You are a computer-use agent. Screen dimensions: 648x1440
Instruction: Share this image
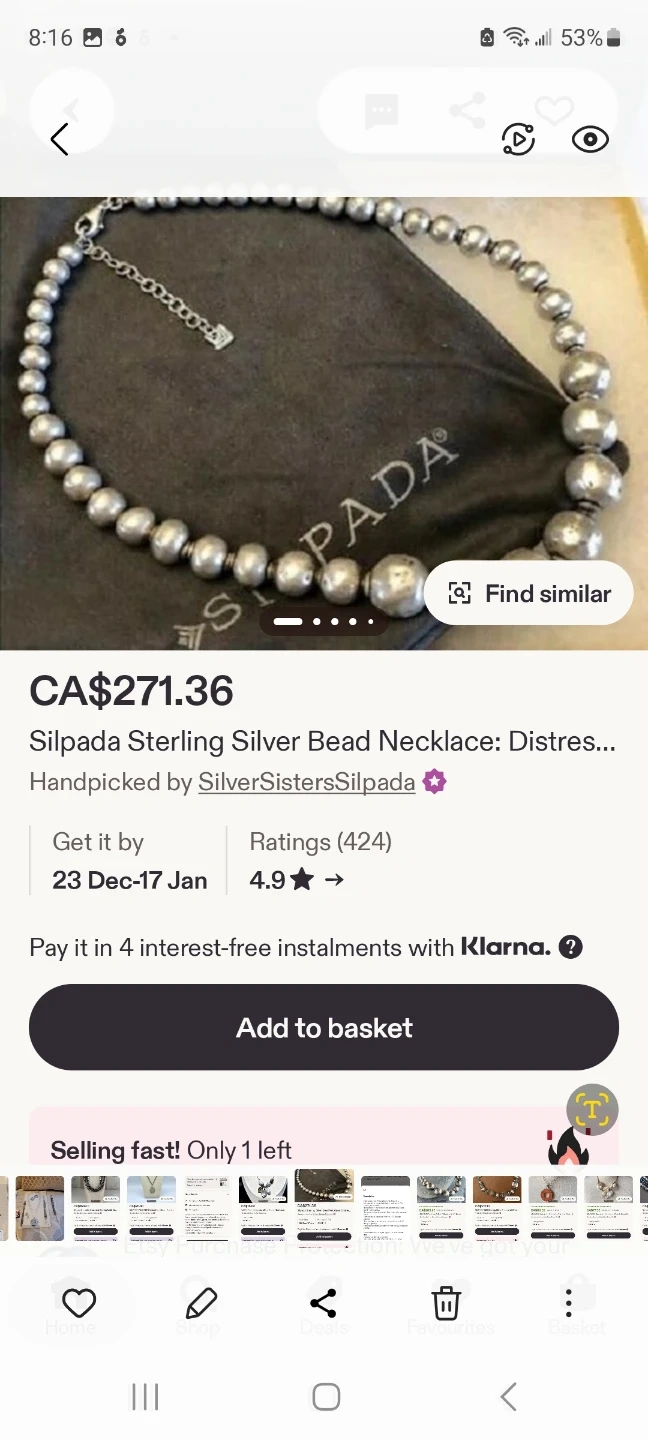(x=323, y=1303)
